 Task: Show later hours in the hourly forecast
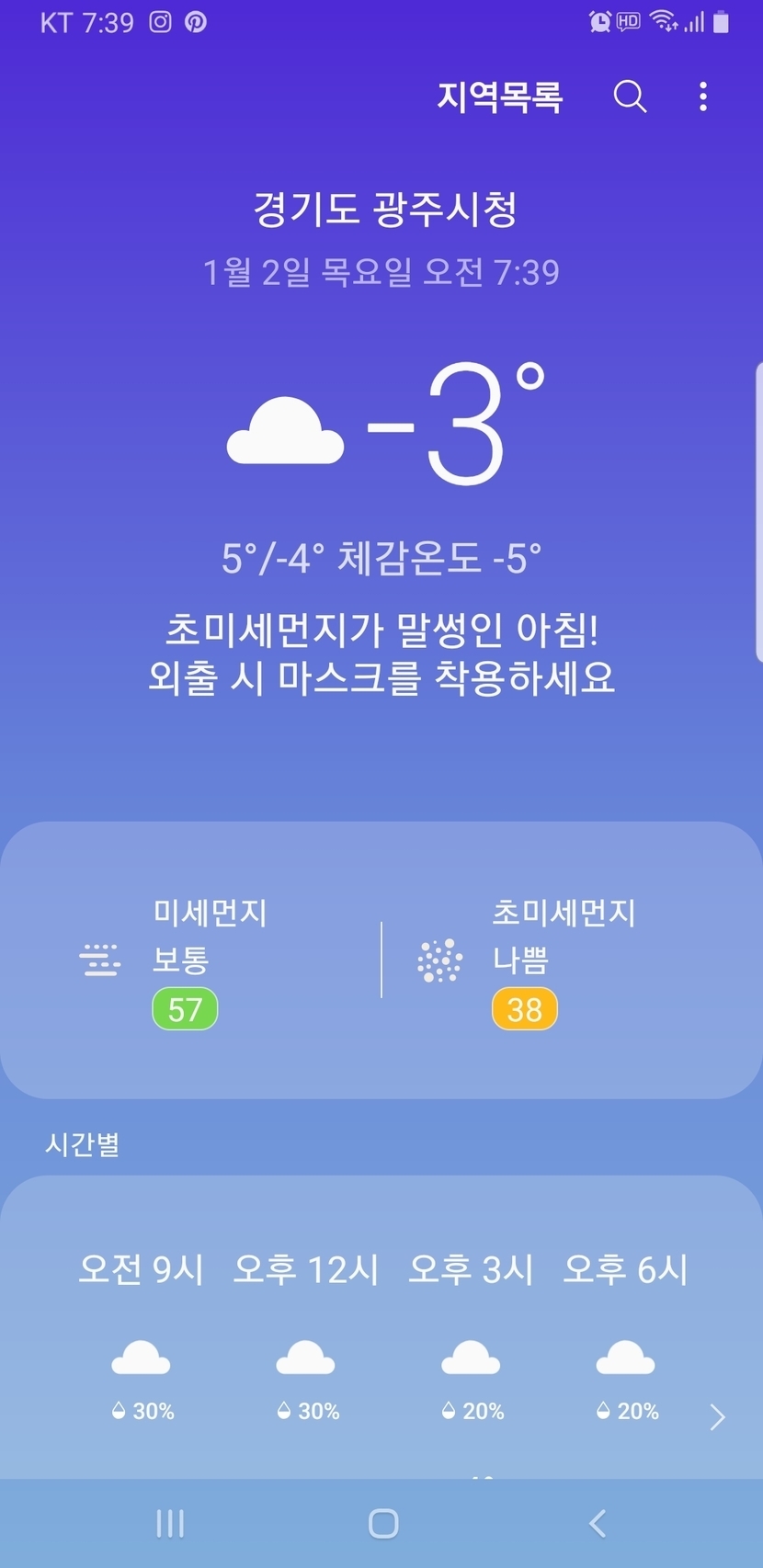tap(717, 1417)
